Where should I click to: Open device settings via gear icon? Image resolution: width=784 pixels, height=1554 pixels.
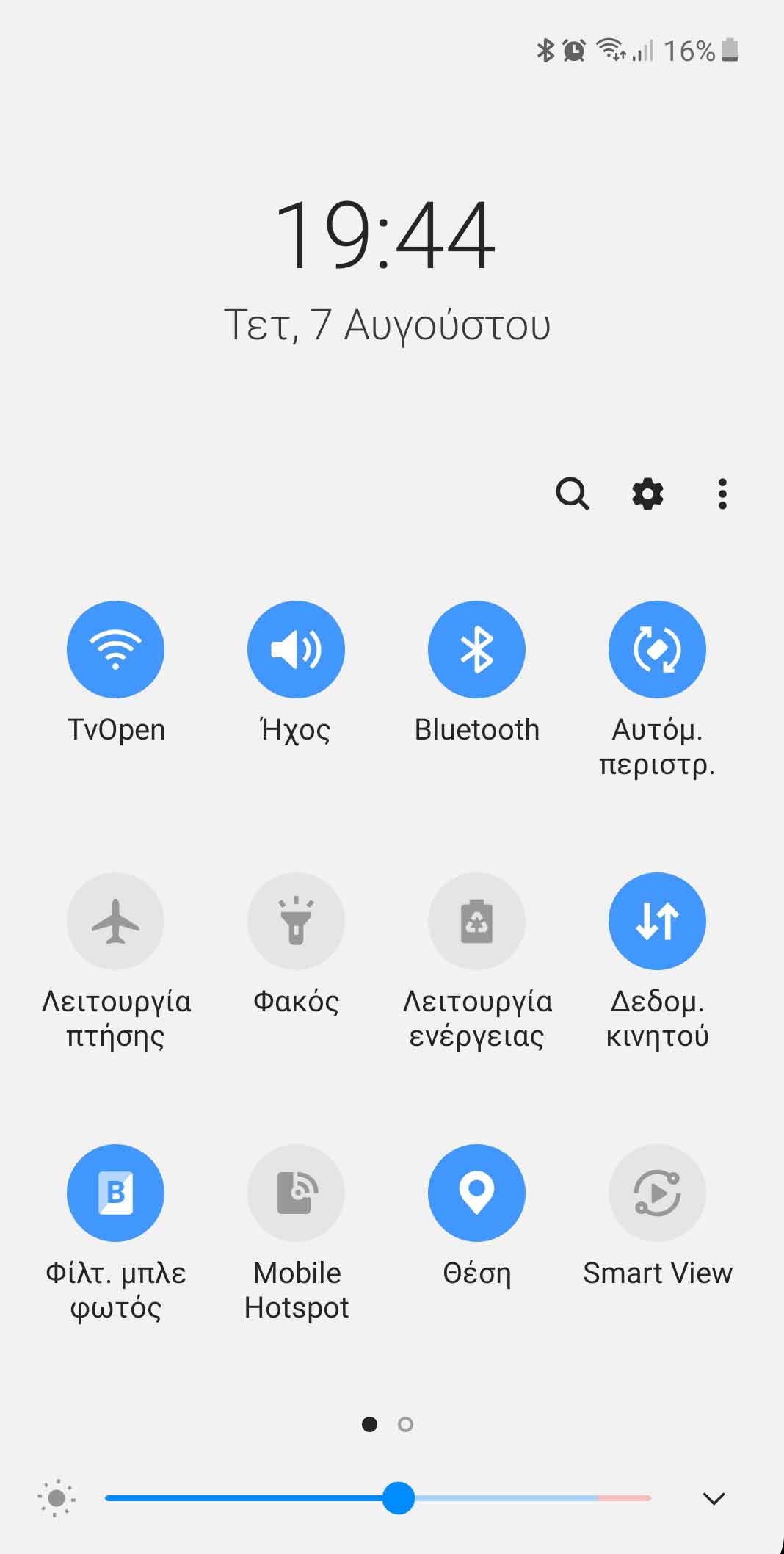pyautogui.click(x=647, y=494)
